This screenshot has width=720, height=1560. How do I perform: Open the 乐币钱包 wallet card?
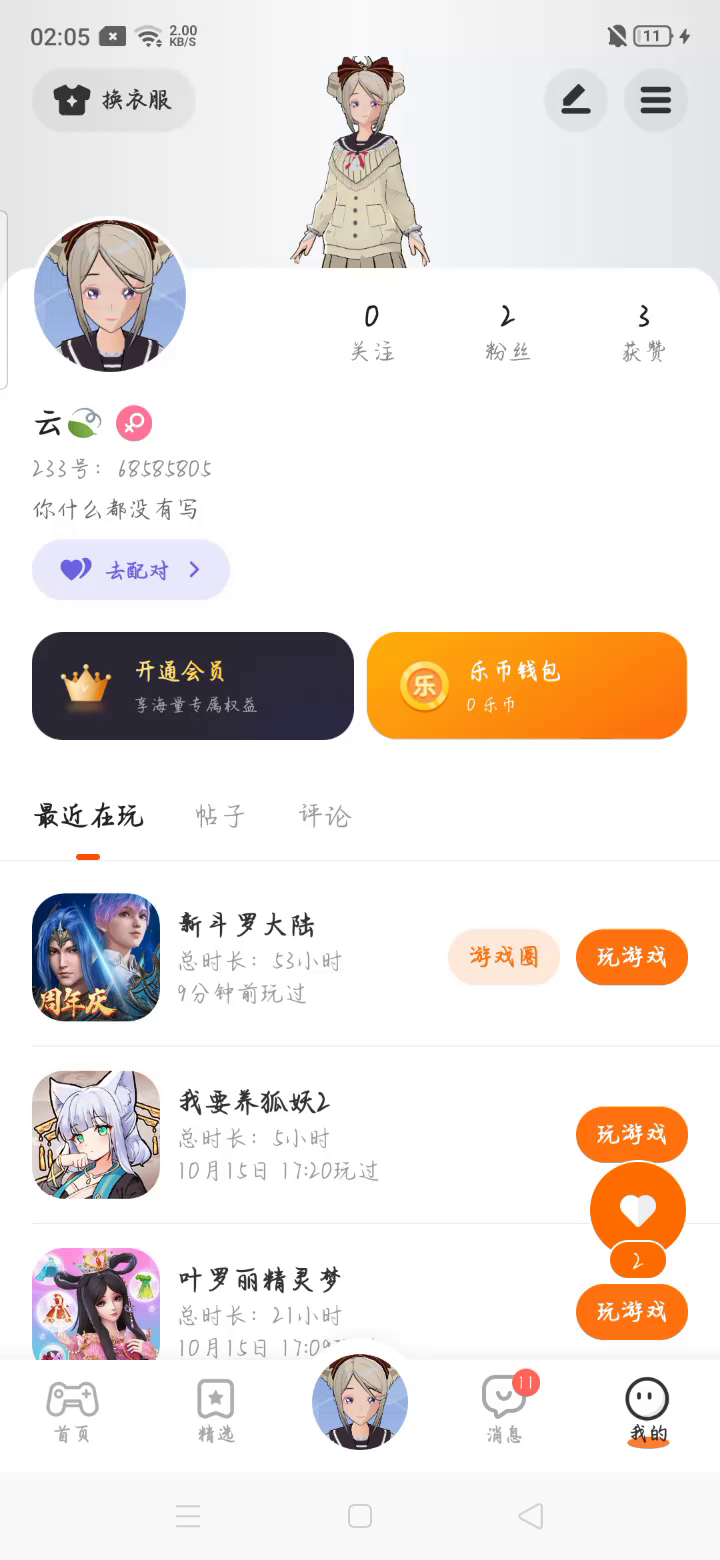[x=527, y=686]
